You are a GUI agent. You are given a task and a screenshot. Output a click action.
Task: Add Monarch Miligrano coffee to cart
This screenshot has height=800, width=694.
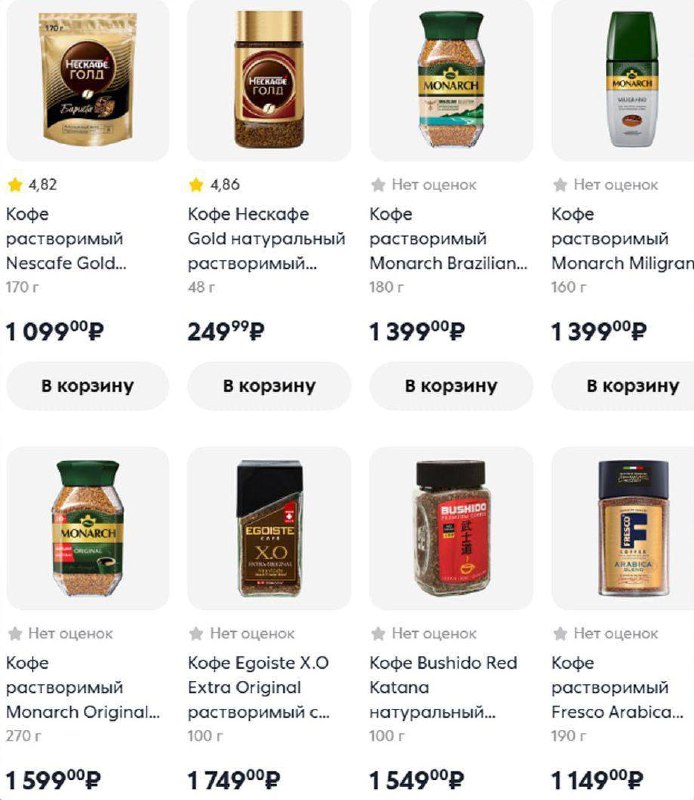(x=630, y=386)
